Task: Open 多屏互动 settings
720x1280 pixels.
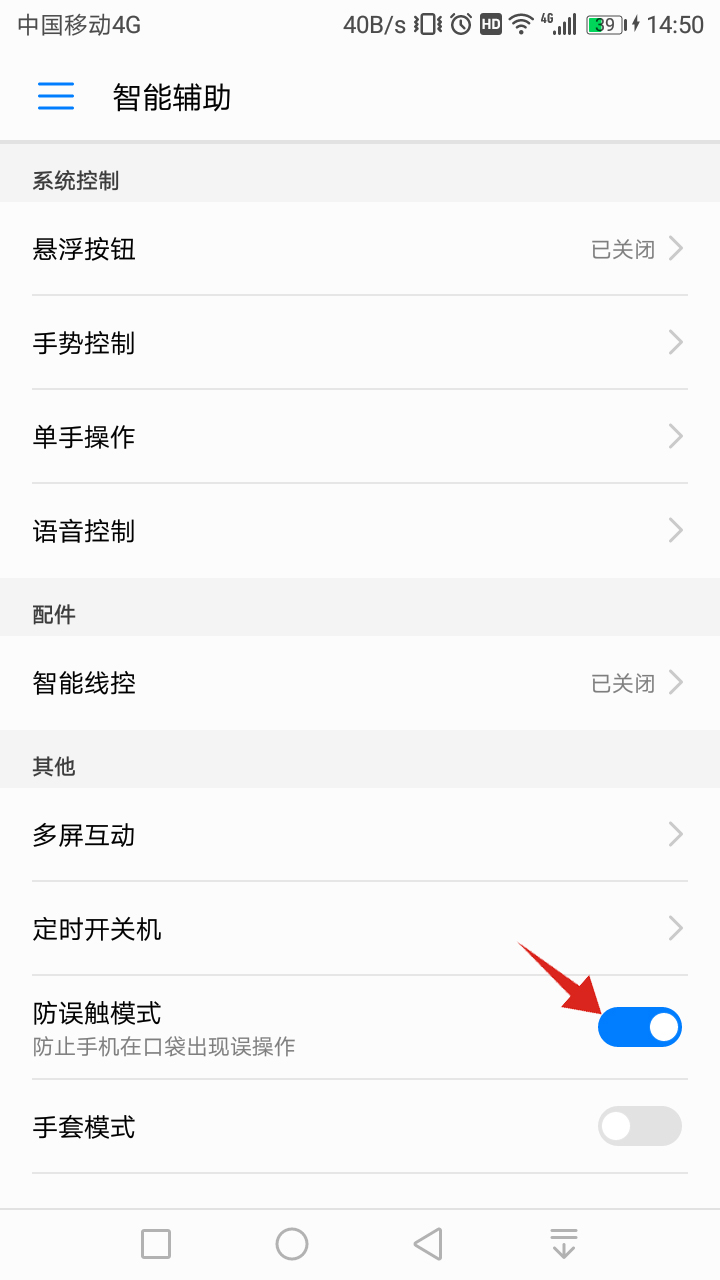Action: pyautogui.click(x=360, y=835)
